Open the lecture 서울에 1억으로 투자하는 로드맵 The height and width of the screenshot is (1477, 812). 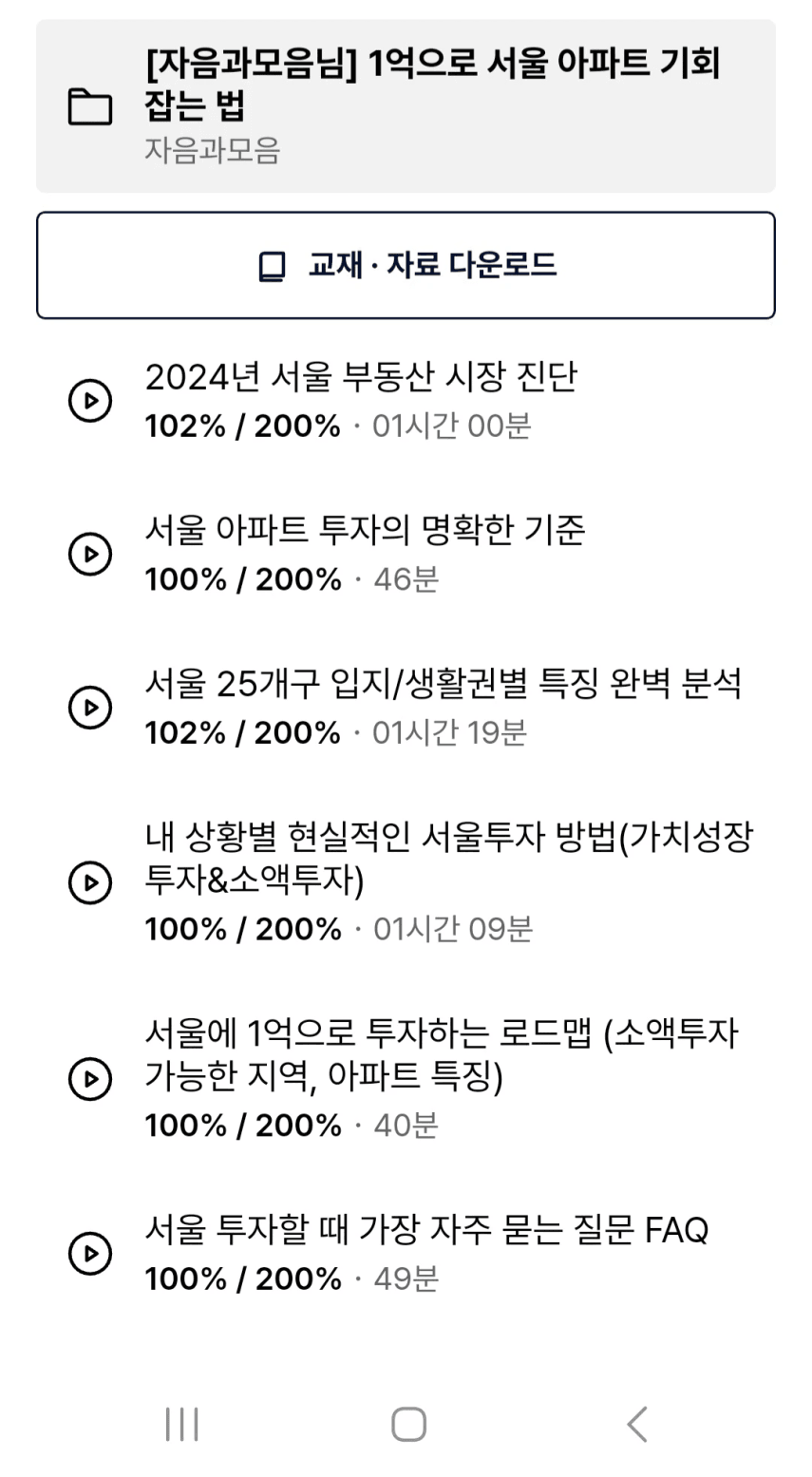tap(406, 1079)
